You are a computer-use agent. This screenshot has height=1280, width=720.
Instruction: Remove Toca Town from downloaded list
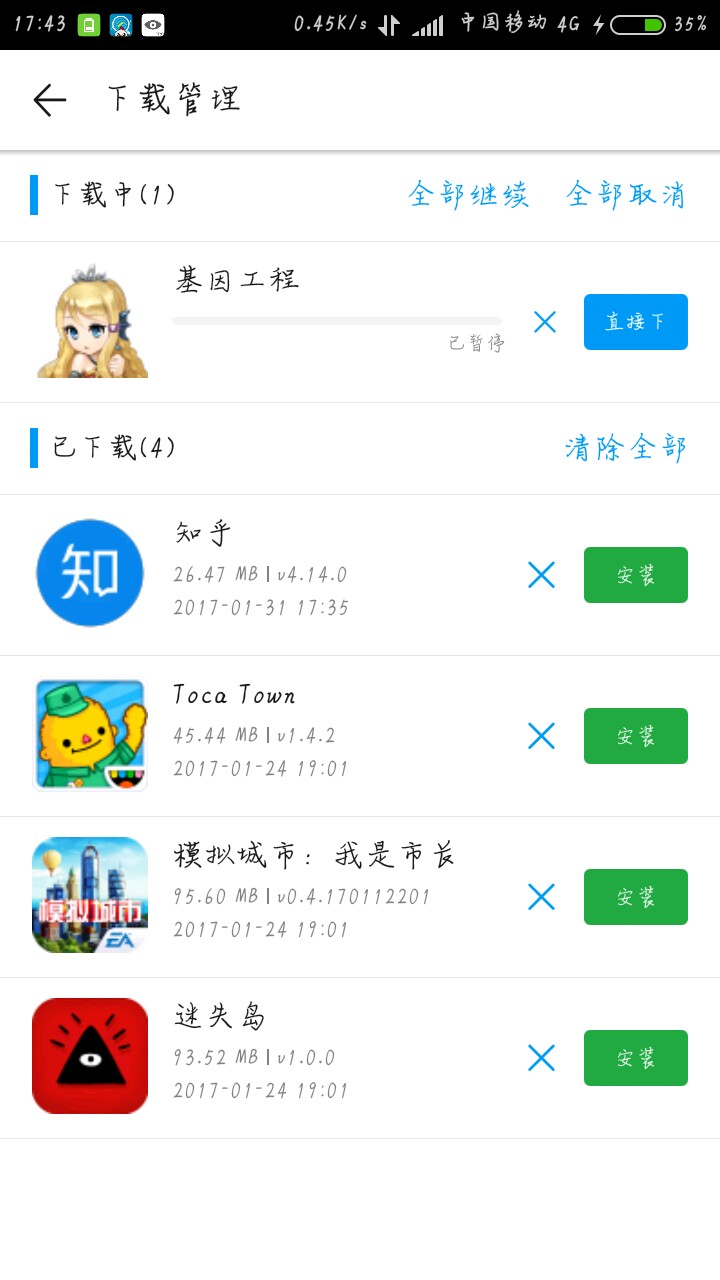[541, 736]
